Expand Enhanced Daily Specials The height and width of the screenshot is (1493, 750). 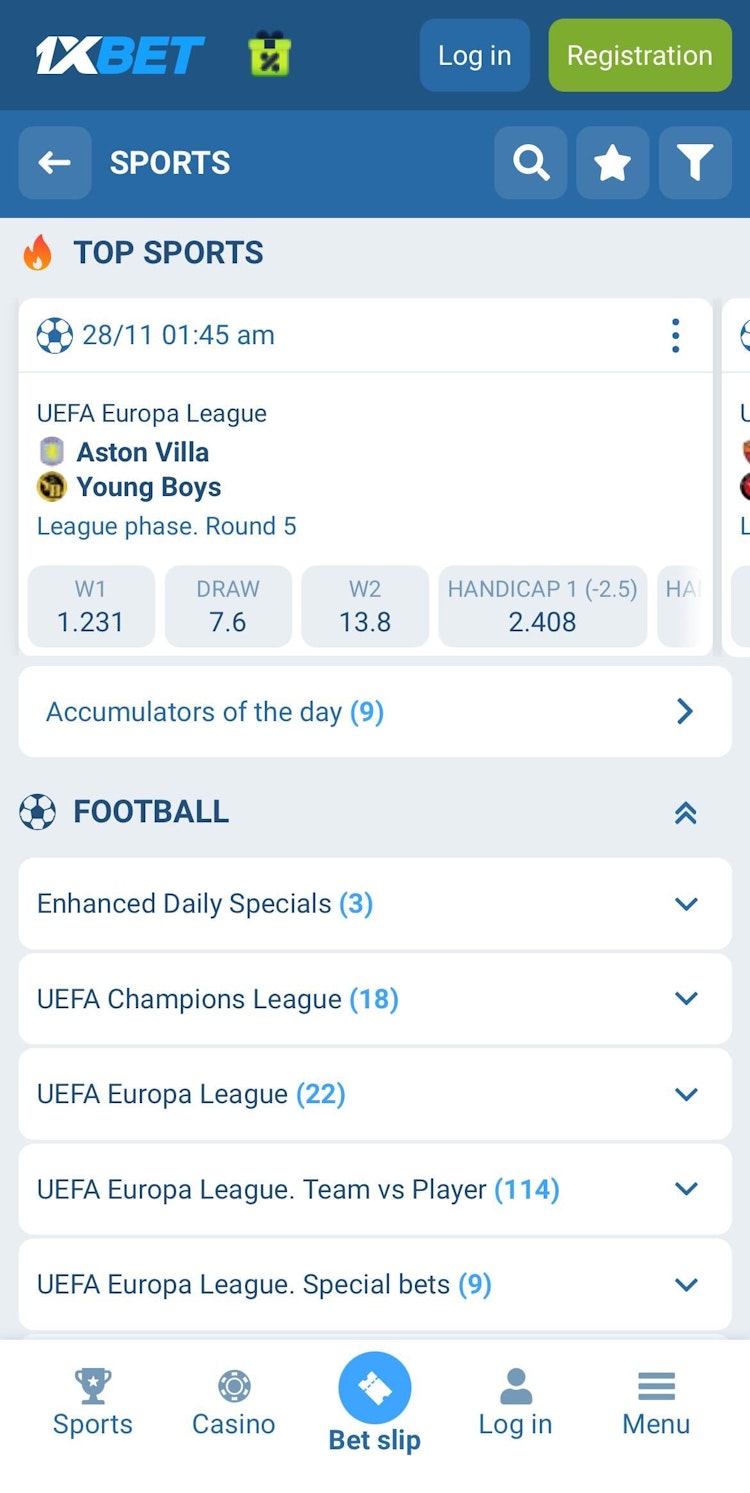pos(374,903)
